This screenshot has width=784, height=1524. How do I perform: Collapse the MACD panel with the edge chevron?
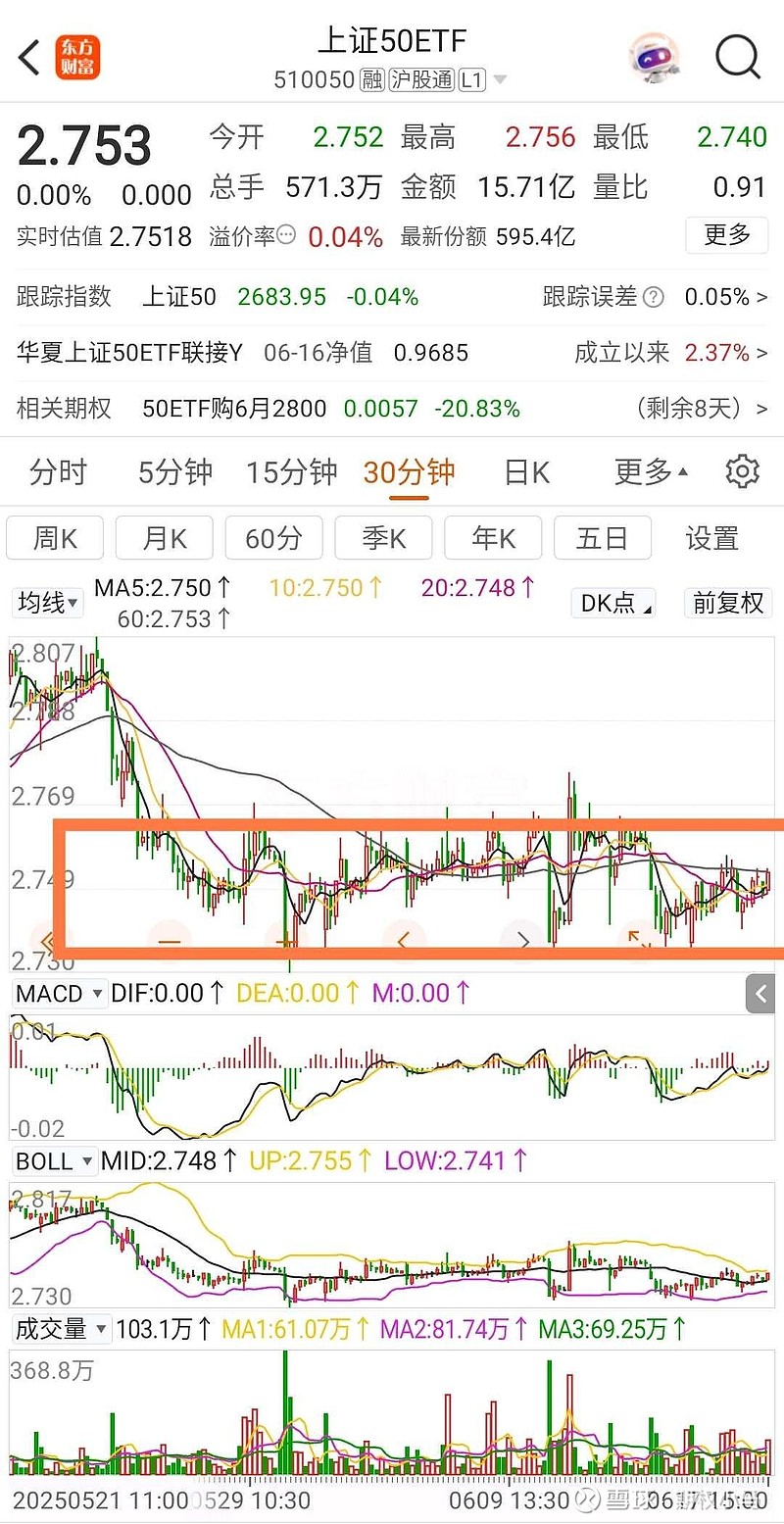760,993
